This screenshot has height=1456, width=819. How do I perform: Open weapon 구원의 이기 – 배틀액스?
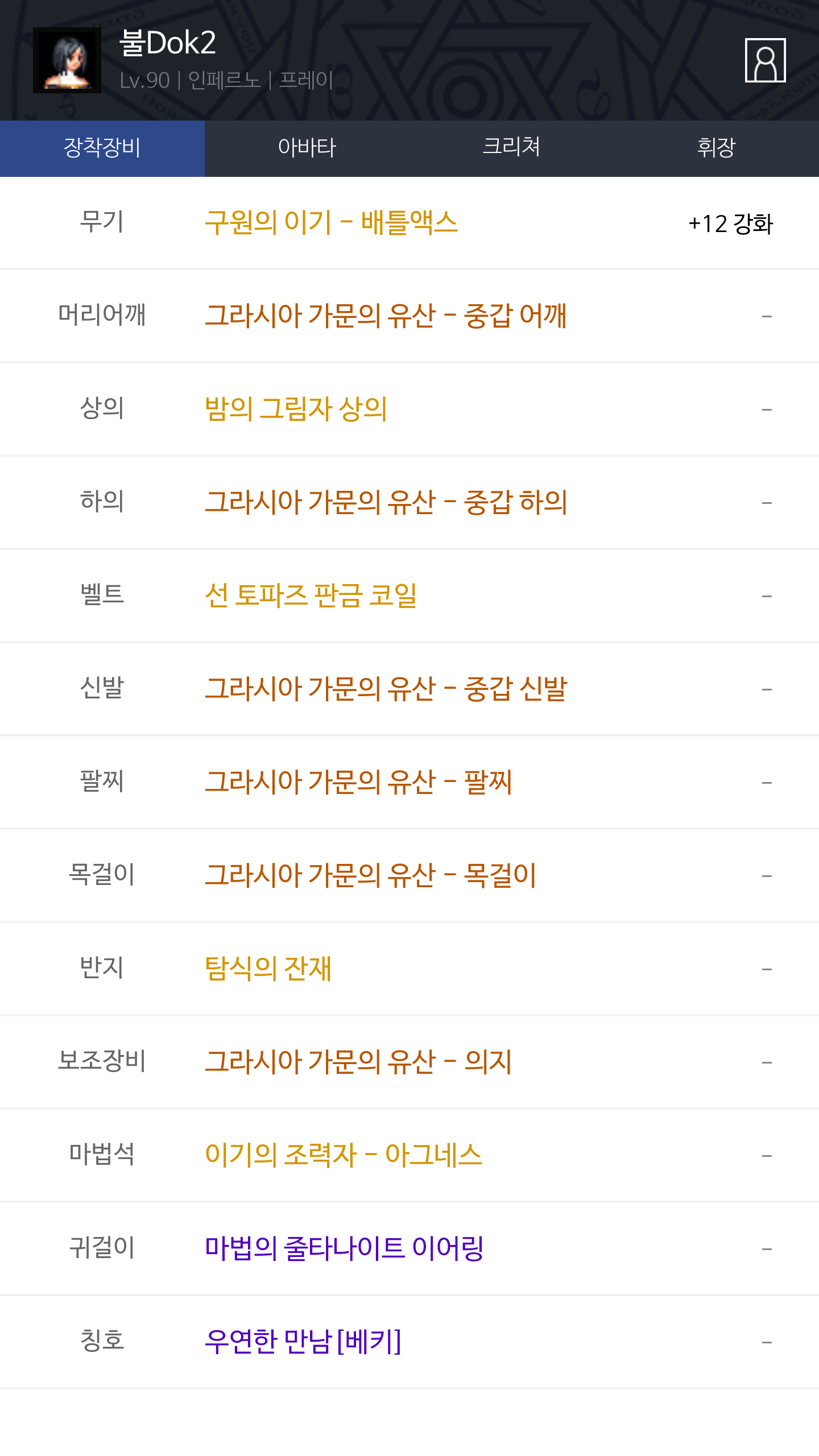331,222
